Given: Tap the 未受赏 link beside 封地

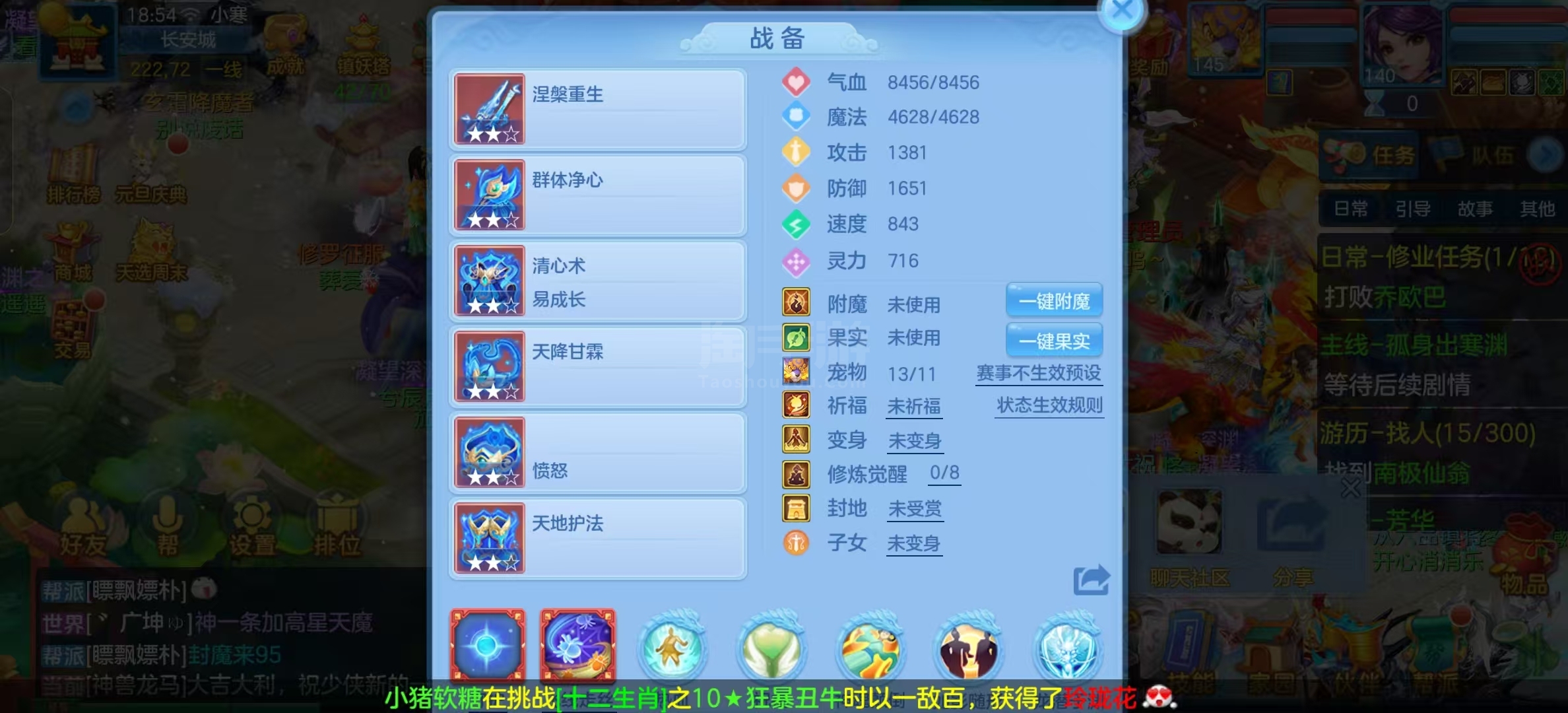Looking at the screenshot, I should 915,508.
